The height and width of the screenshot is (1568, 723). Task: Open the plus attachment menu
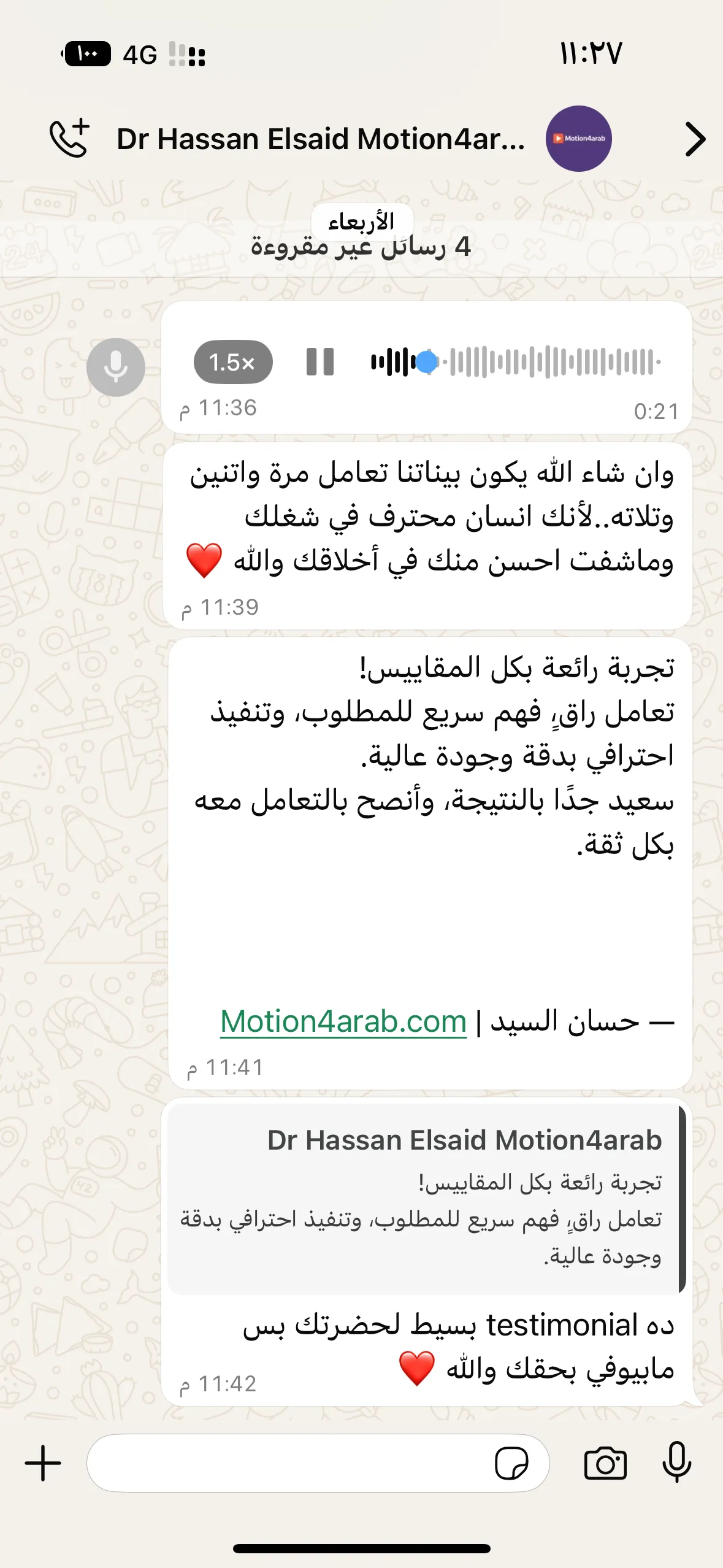pyautogui.click(x=43, y=1463)
